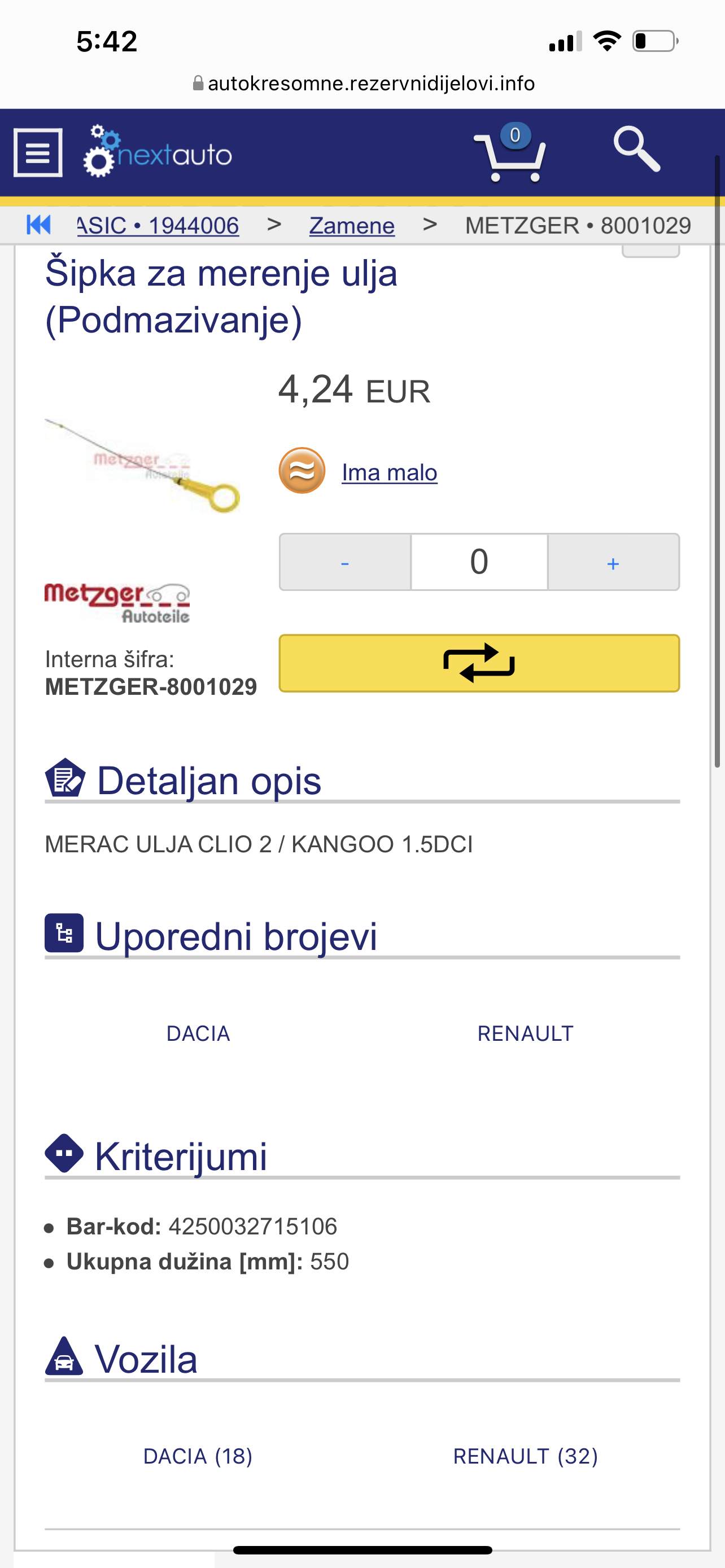
Task: Decrease quantity with minus button
Action: [x=345, y=562]
